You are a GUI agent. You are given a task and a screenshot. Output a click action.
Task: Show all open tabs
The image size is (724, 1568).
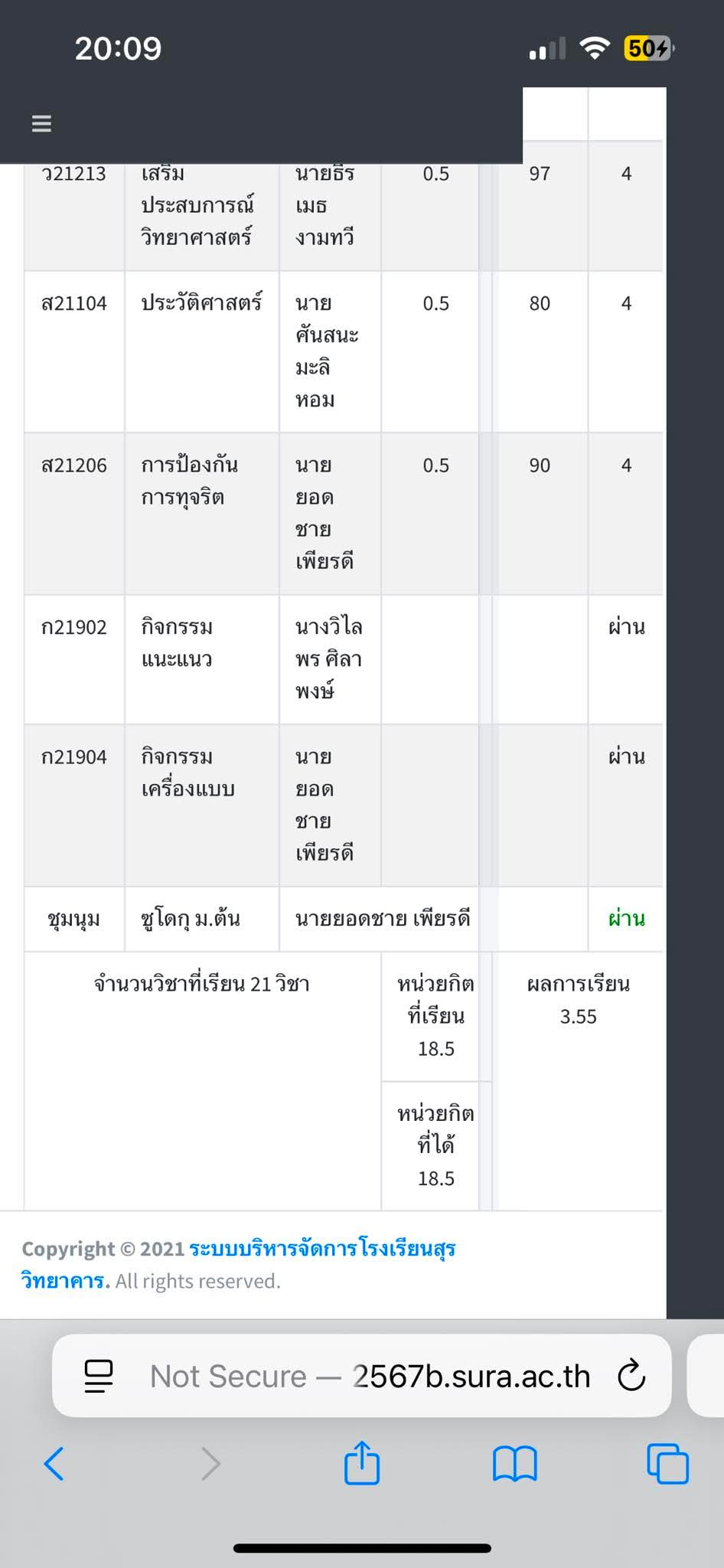click(x=668, y=1463)
